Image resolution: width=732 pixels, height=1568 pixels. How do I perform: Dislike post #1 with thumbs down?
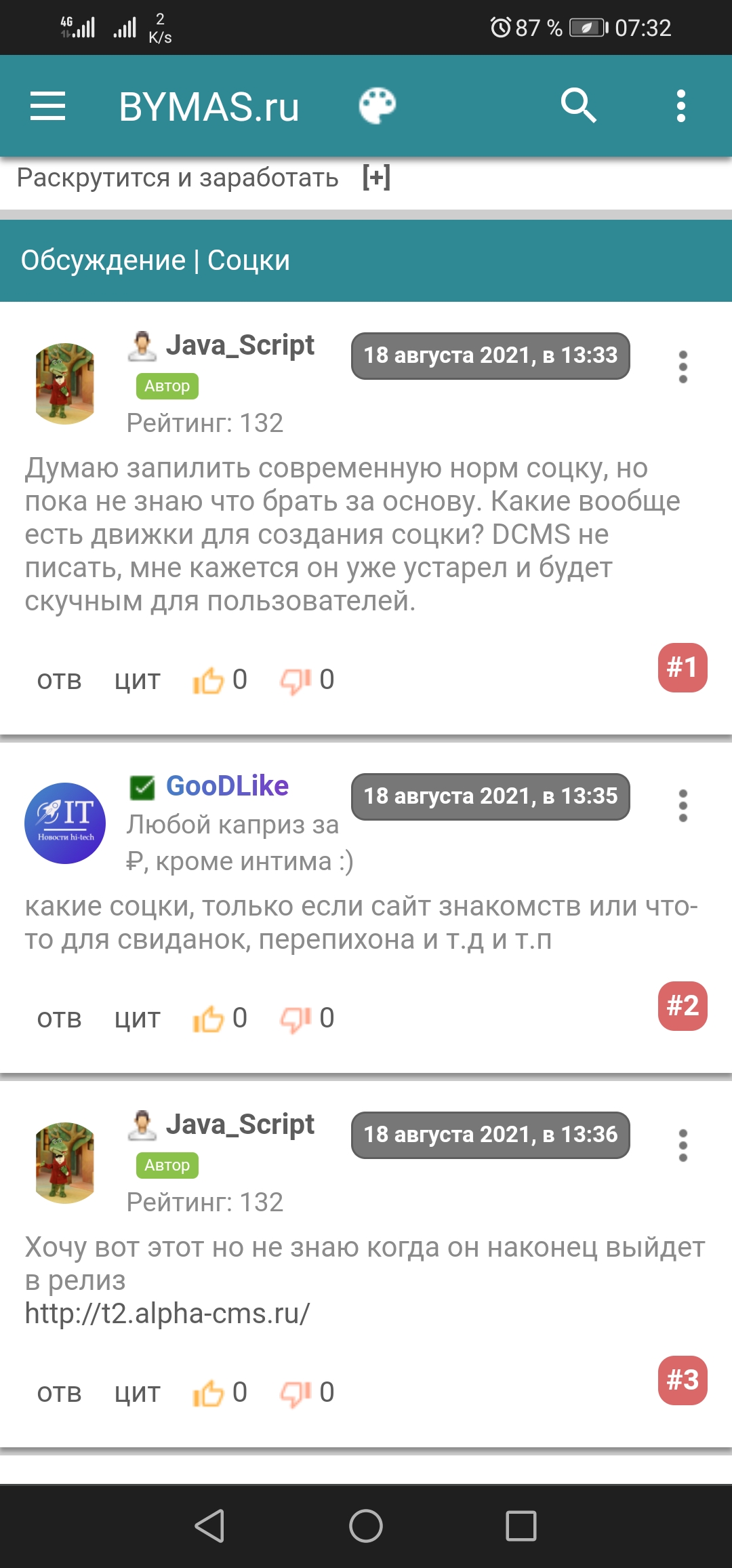click(296, 680)
